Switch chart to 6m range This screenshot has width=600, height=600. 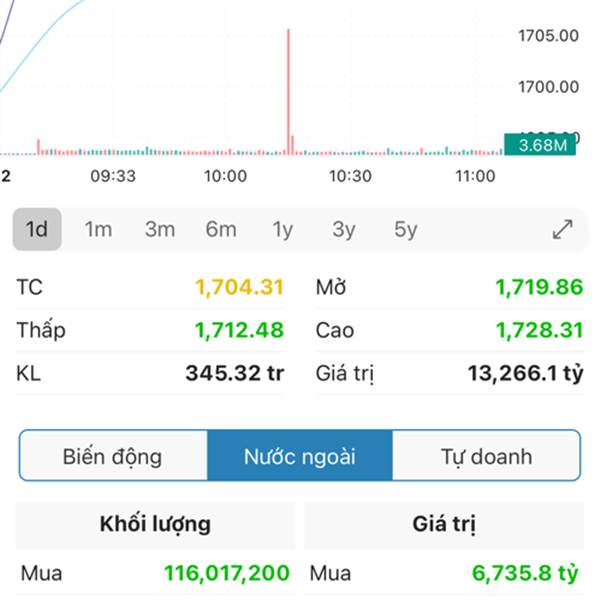pyautogui.click(x=221, y=229)
